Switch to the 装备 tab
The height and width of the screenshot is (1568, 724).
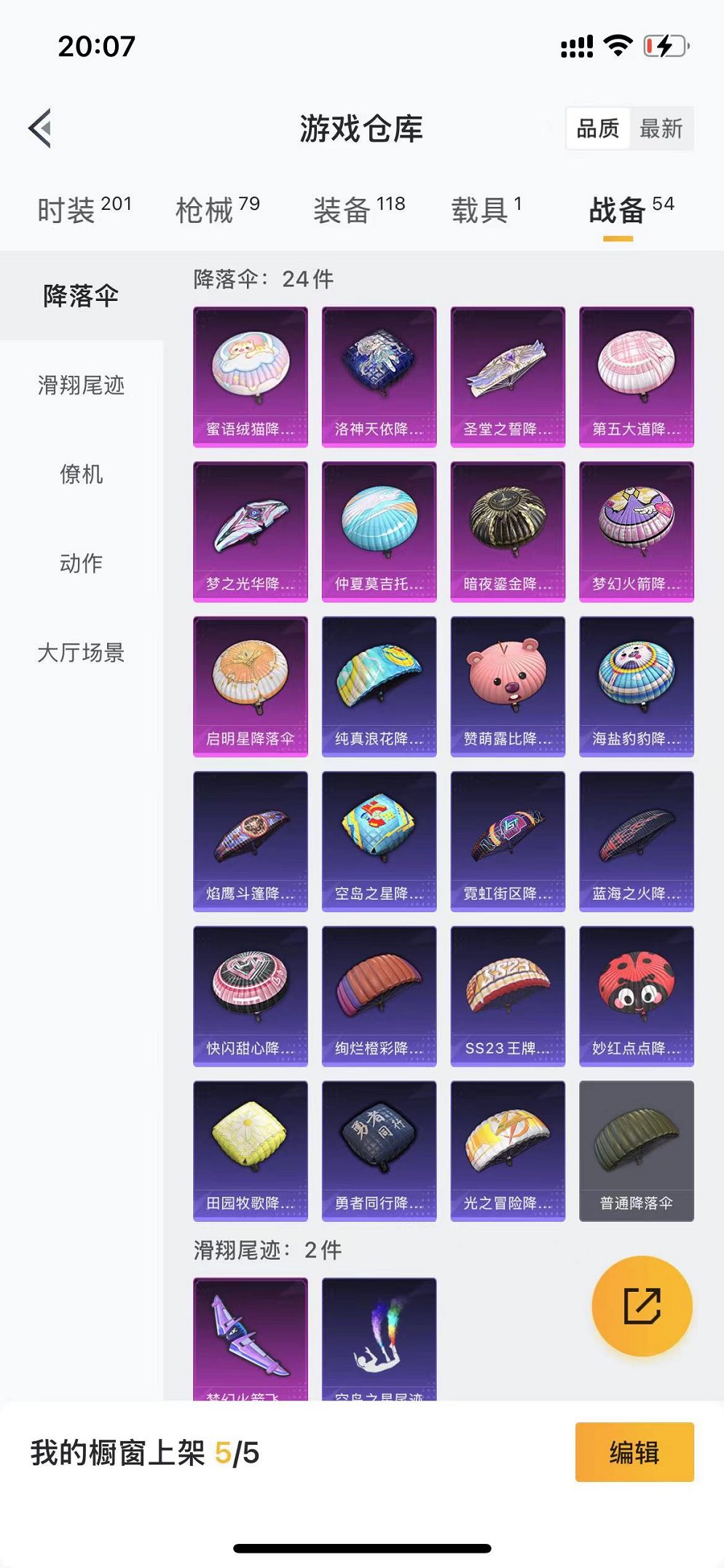point(358,210)
